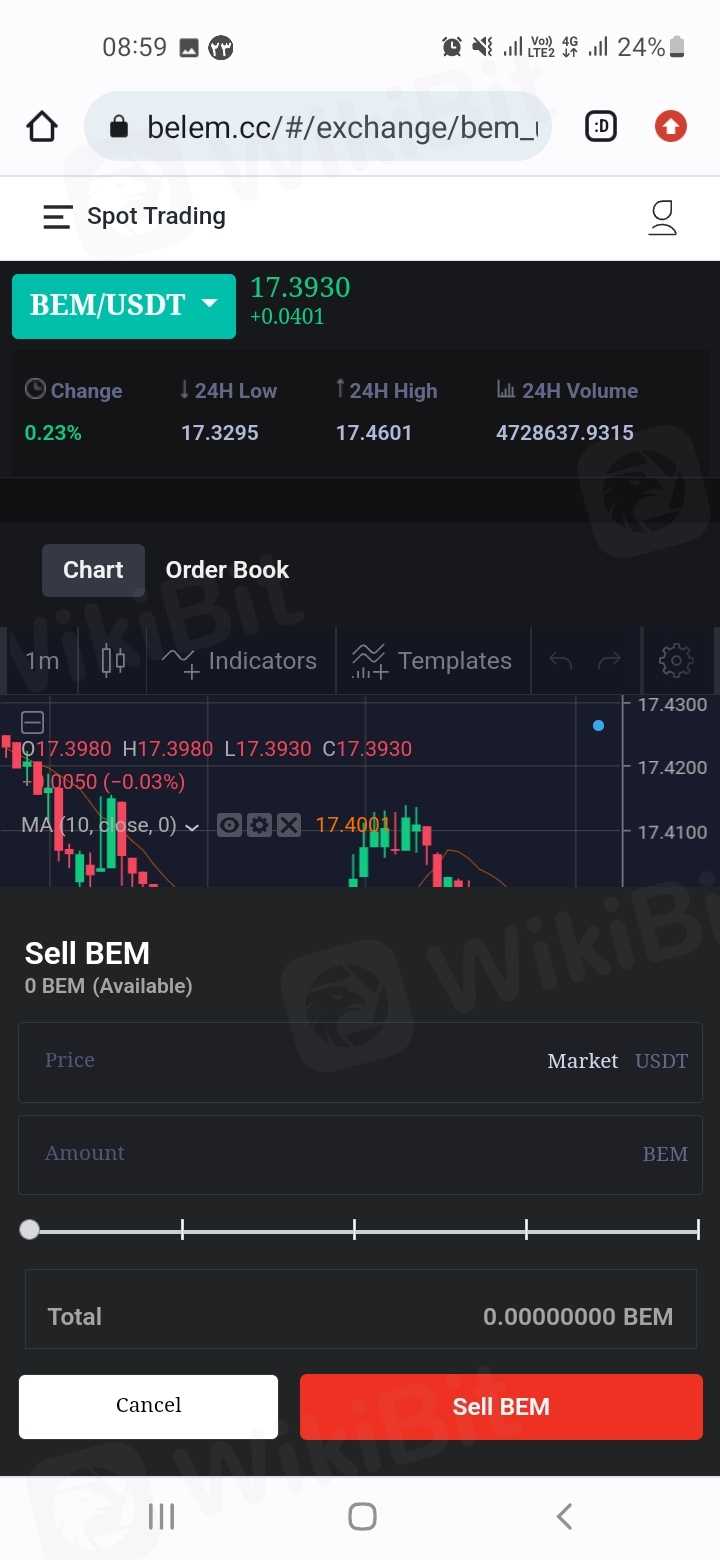
Task: Change the 1m chart interval
Action: [42, 661]
